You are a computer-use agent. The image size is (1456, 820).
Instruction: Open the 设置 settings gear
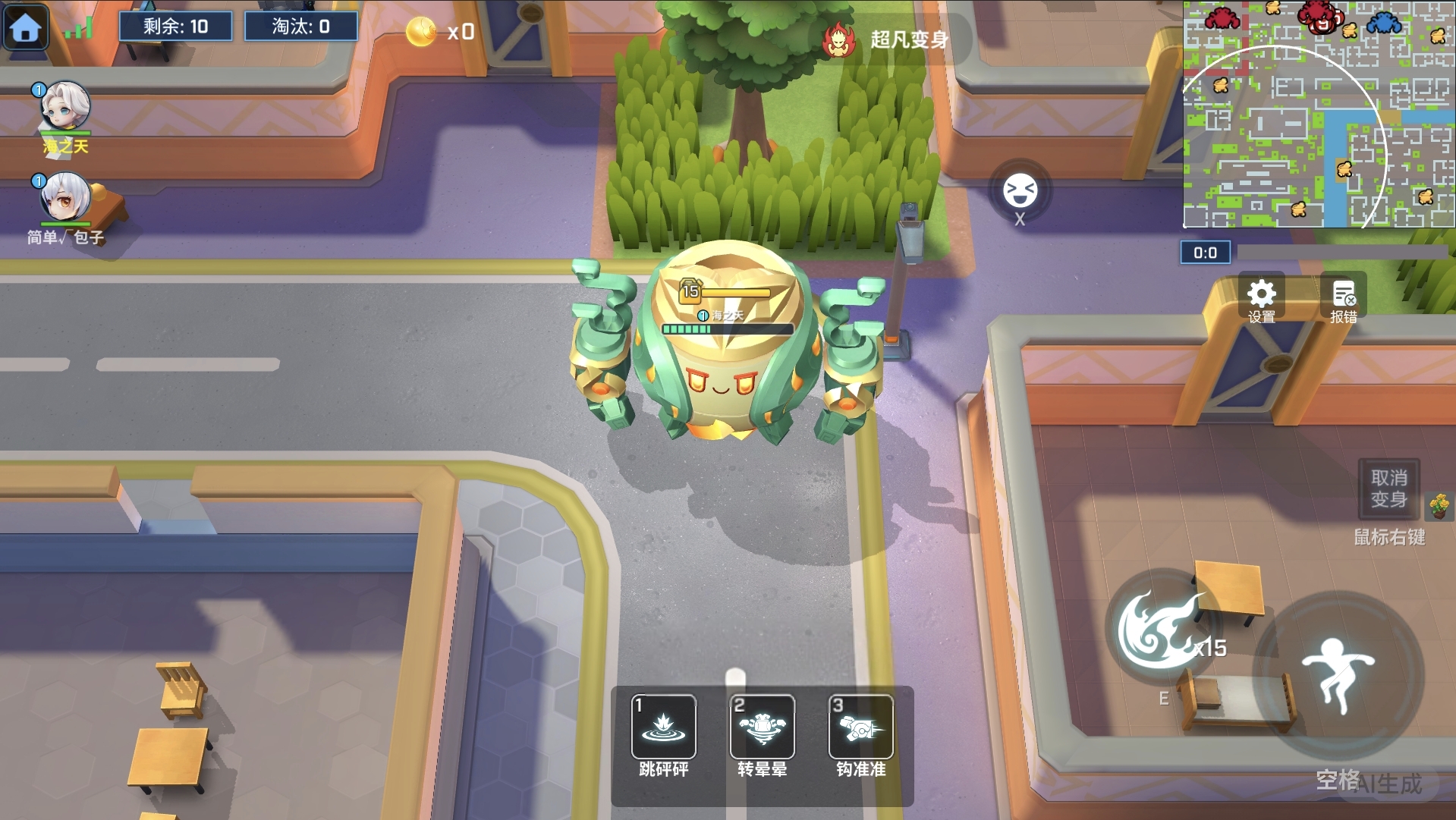click(x=1261, y=298)
